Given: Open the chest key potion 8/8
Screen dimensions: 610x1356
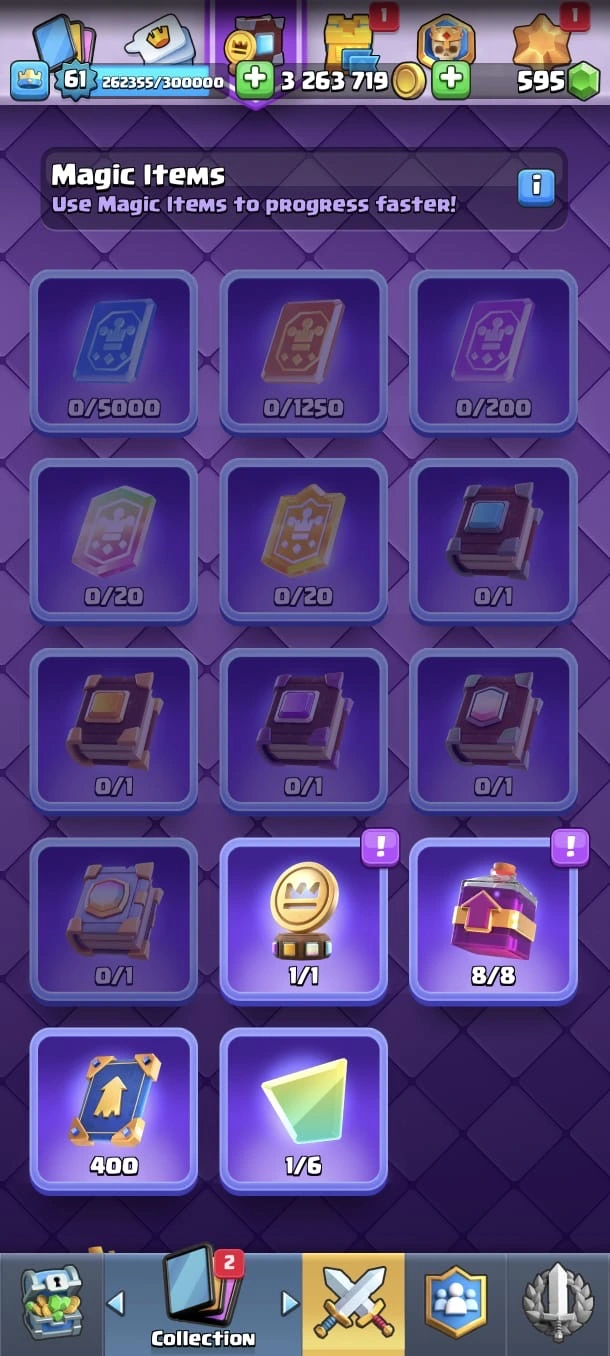Looking at the screenshot, I should tap(493, 920).
